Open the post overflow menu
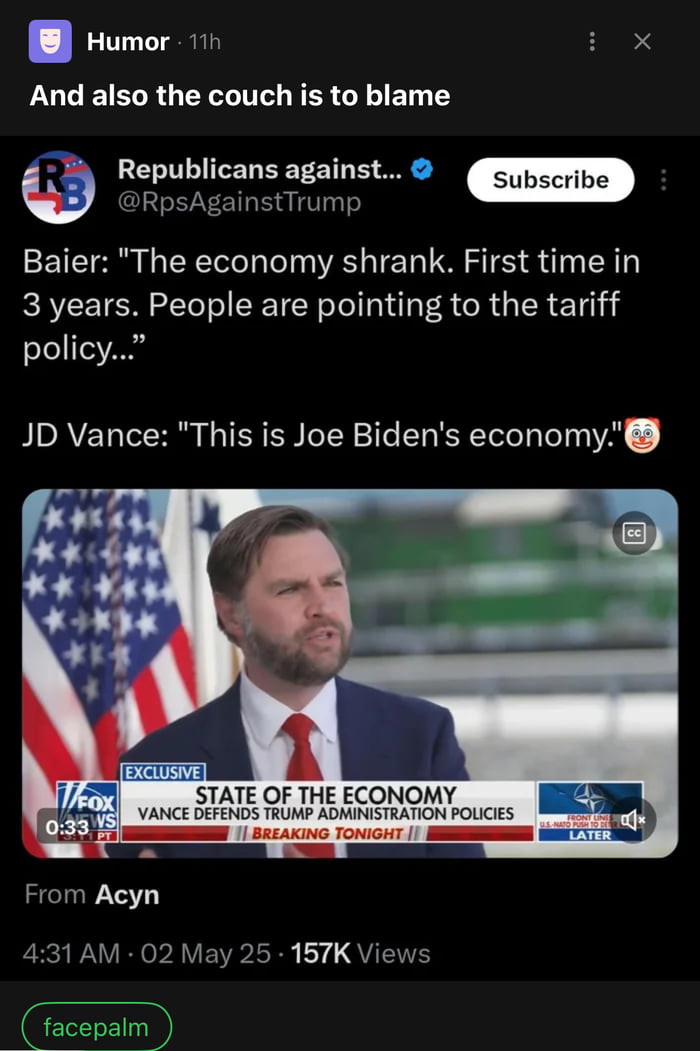Viewport: 700px width, 1051px height. pos(593,41)
